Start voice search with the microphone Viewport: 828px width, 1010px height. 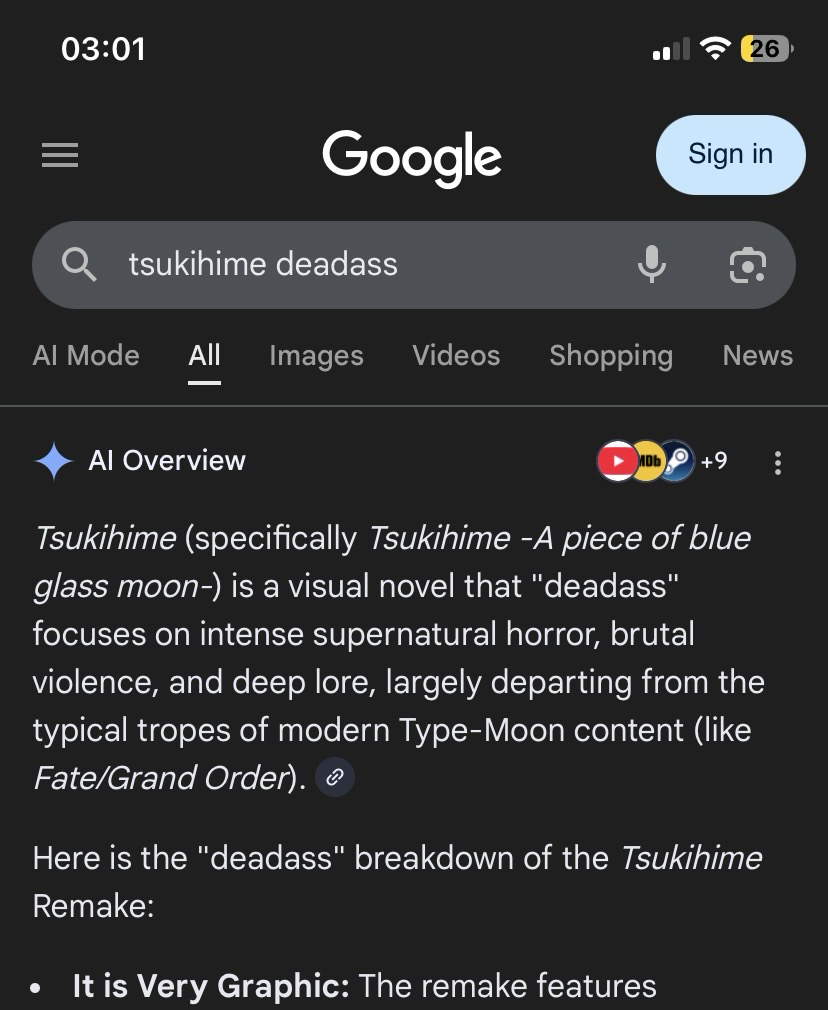(651, 265)
